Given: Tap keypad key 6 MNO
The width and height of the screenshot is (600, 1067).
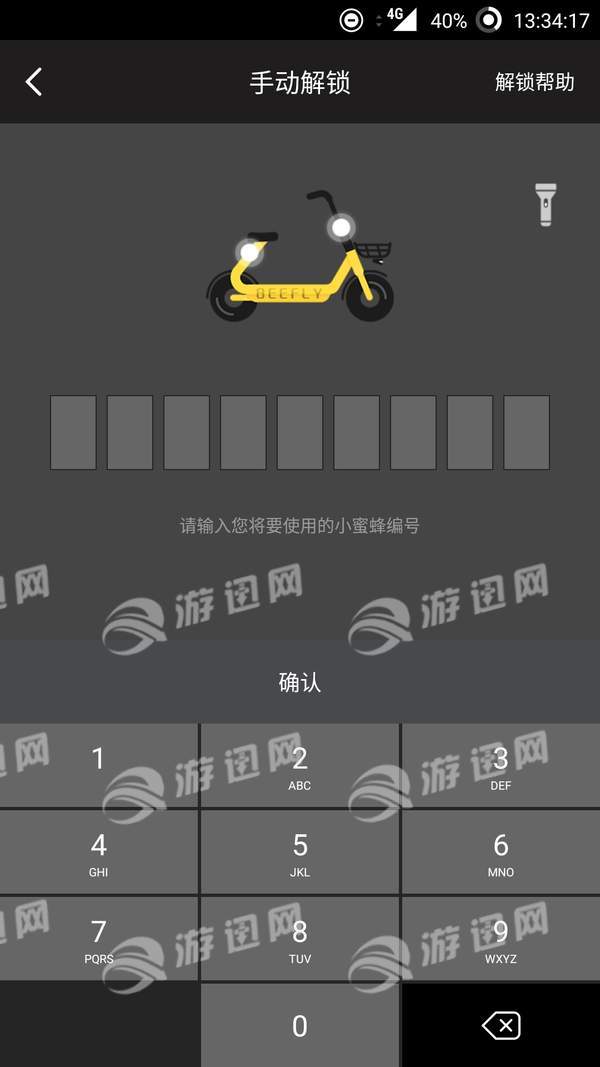Looking at the screenshot, I should [501, 852].
